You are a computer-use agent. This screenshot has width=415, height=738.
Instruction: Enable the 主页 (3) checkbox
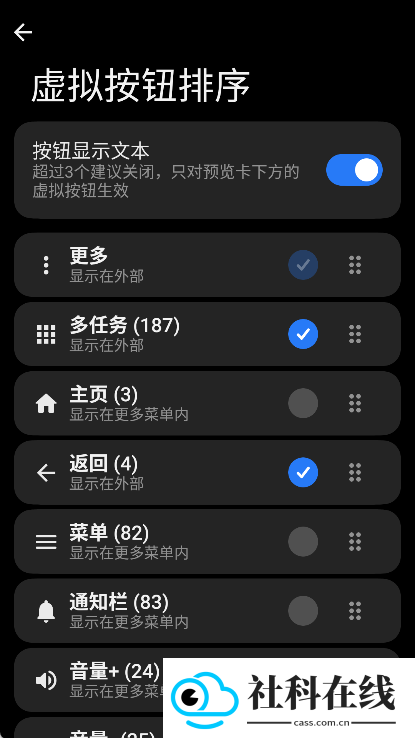(x=303, y=403)
